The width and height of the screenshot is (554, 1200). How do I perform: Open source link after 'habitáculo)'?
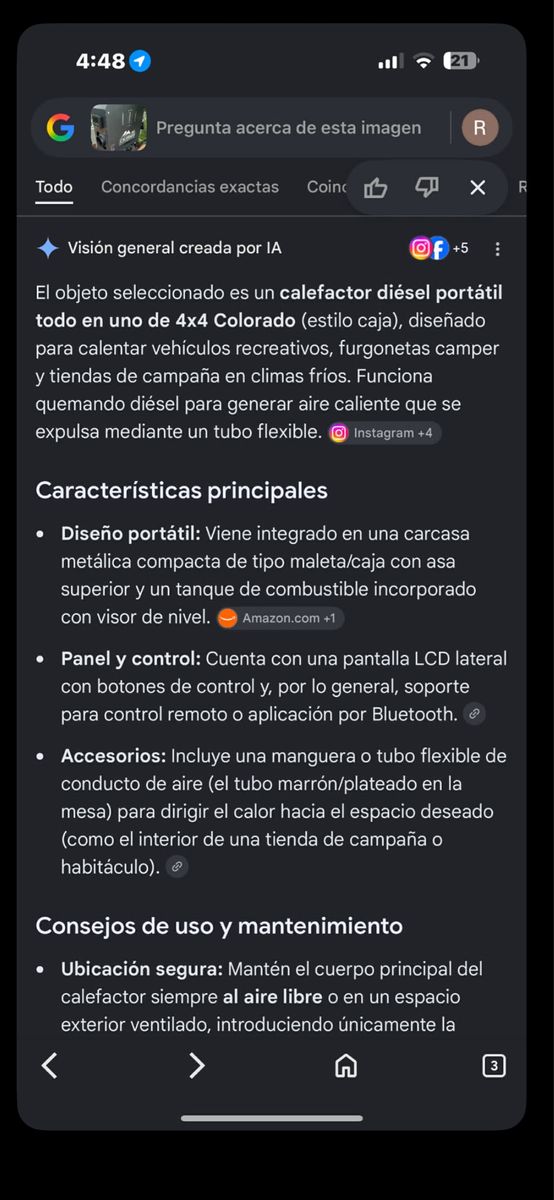(177, 867)
